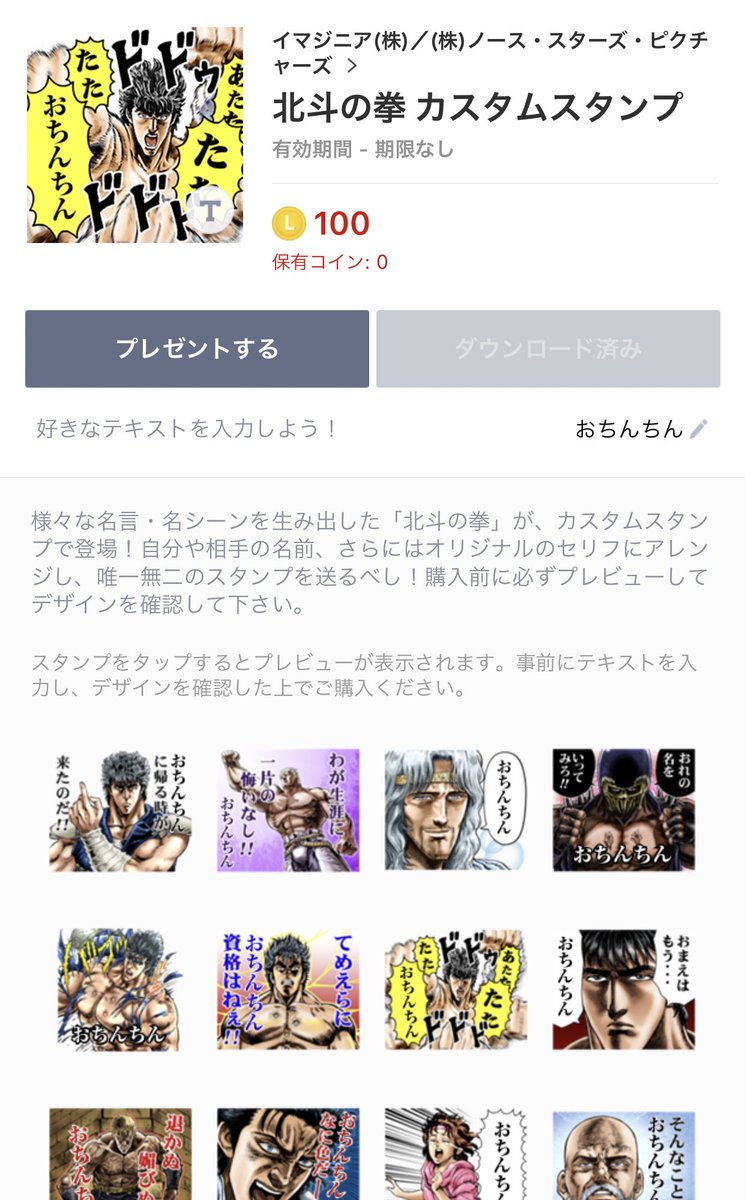
Task: Preview the 帰る時が来たのだ sticker
Action: tap(120, 810)
